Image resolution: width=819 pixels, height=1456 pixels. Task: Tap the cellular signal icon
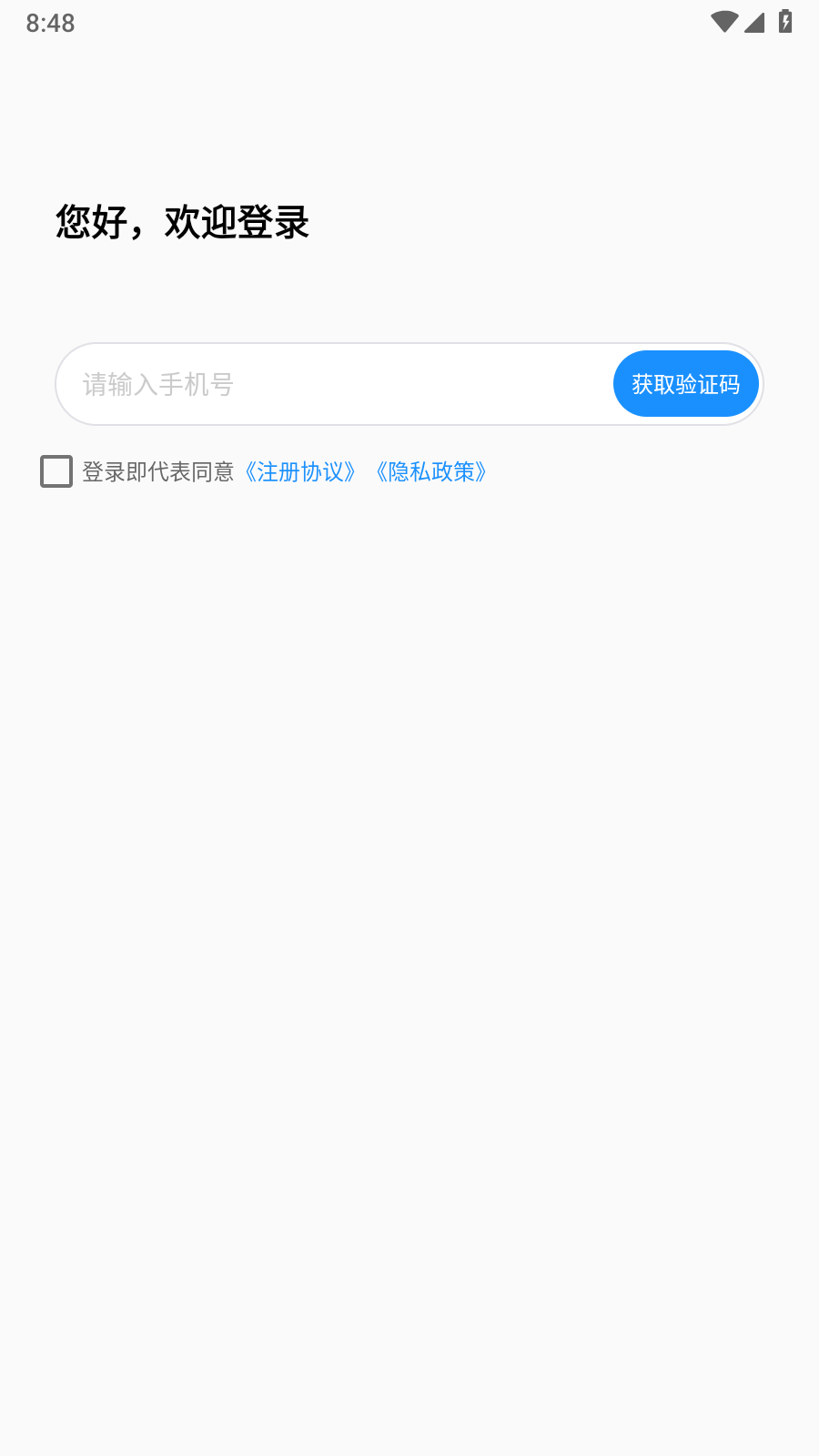(753, 23)
